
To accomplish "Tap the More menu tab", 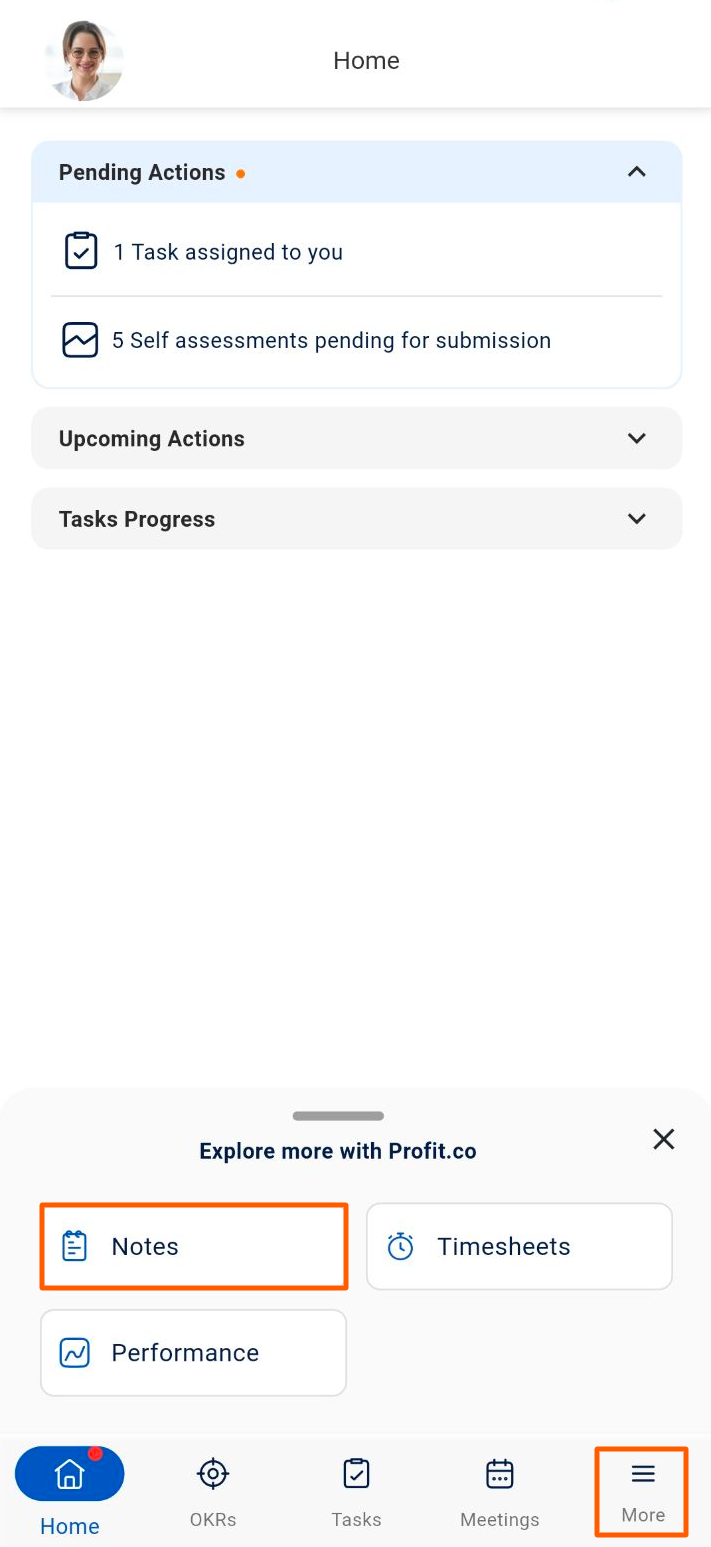I will [x=642, y=1491].
